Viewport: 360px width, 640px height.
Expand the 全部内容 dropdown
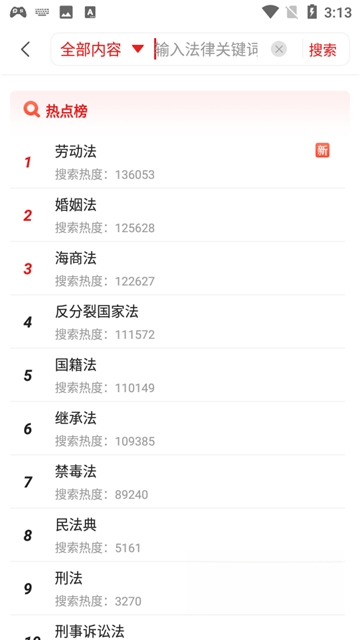tap(102, 50)
